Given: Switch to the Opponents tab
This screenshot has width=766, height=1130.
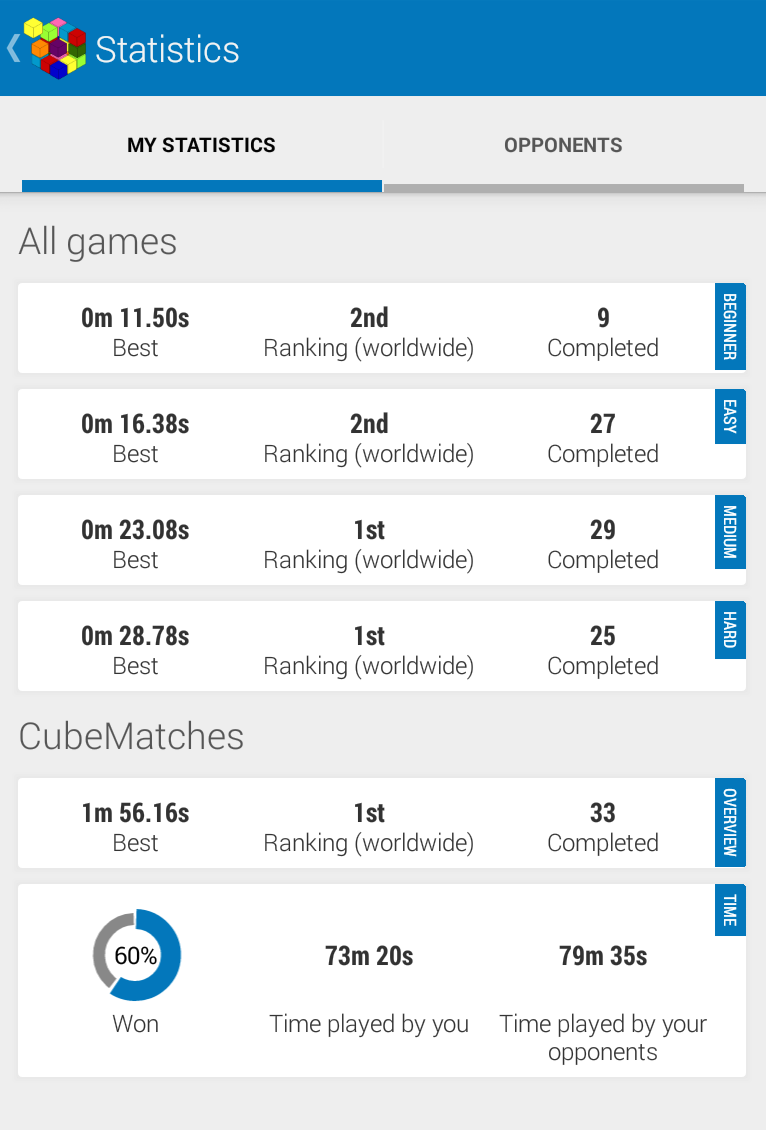Looking at the screenshot, I should pos(563,146).
